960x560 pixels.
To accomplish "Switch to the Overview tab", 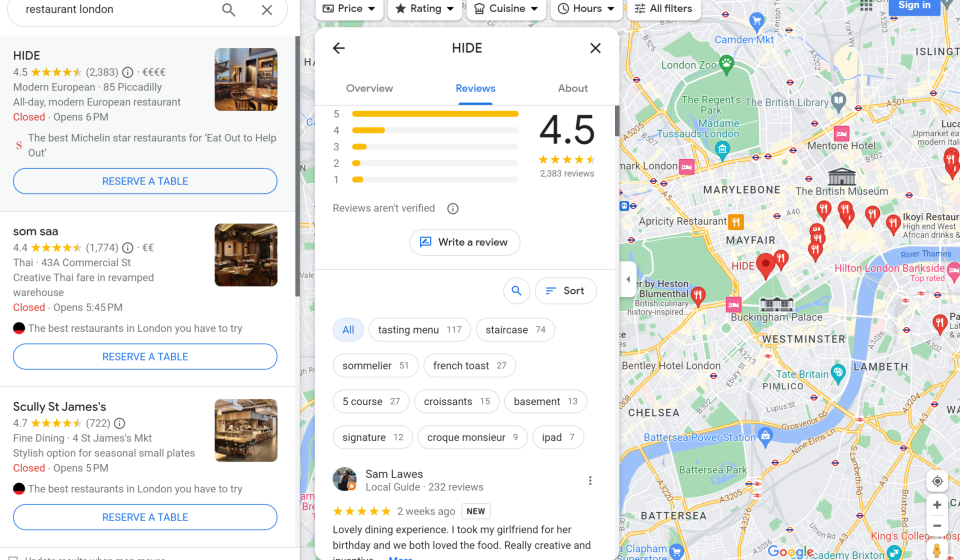I will click(369, 88).
